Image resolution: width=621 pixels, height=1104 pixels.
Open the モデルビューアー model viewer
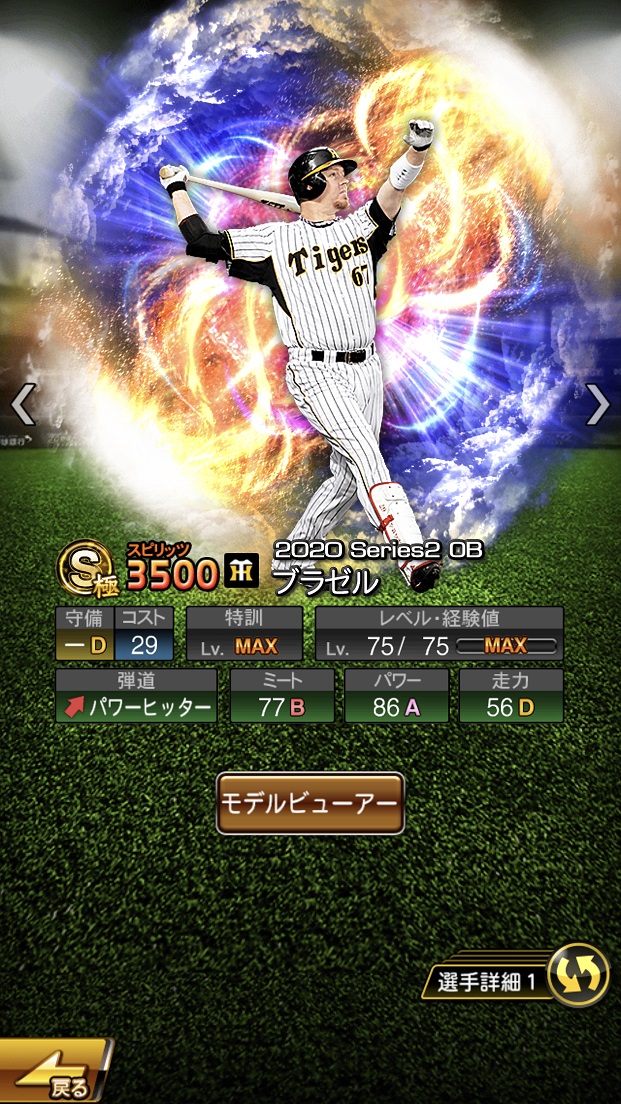(310, 803)
